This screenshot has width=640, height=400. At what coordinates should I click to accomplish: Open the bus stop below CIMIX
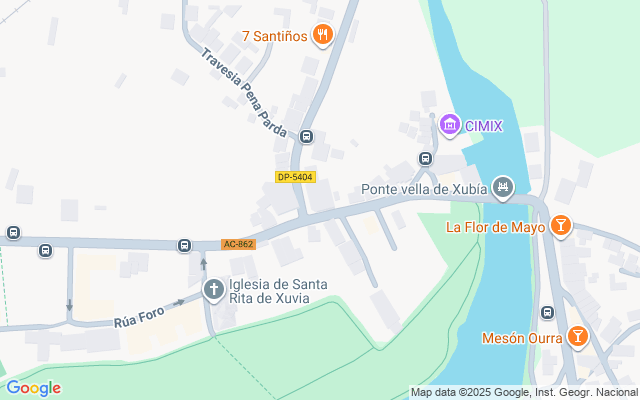click(x=426, y=158)
